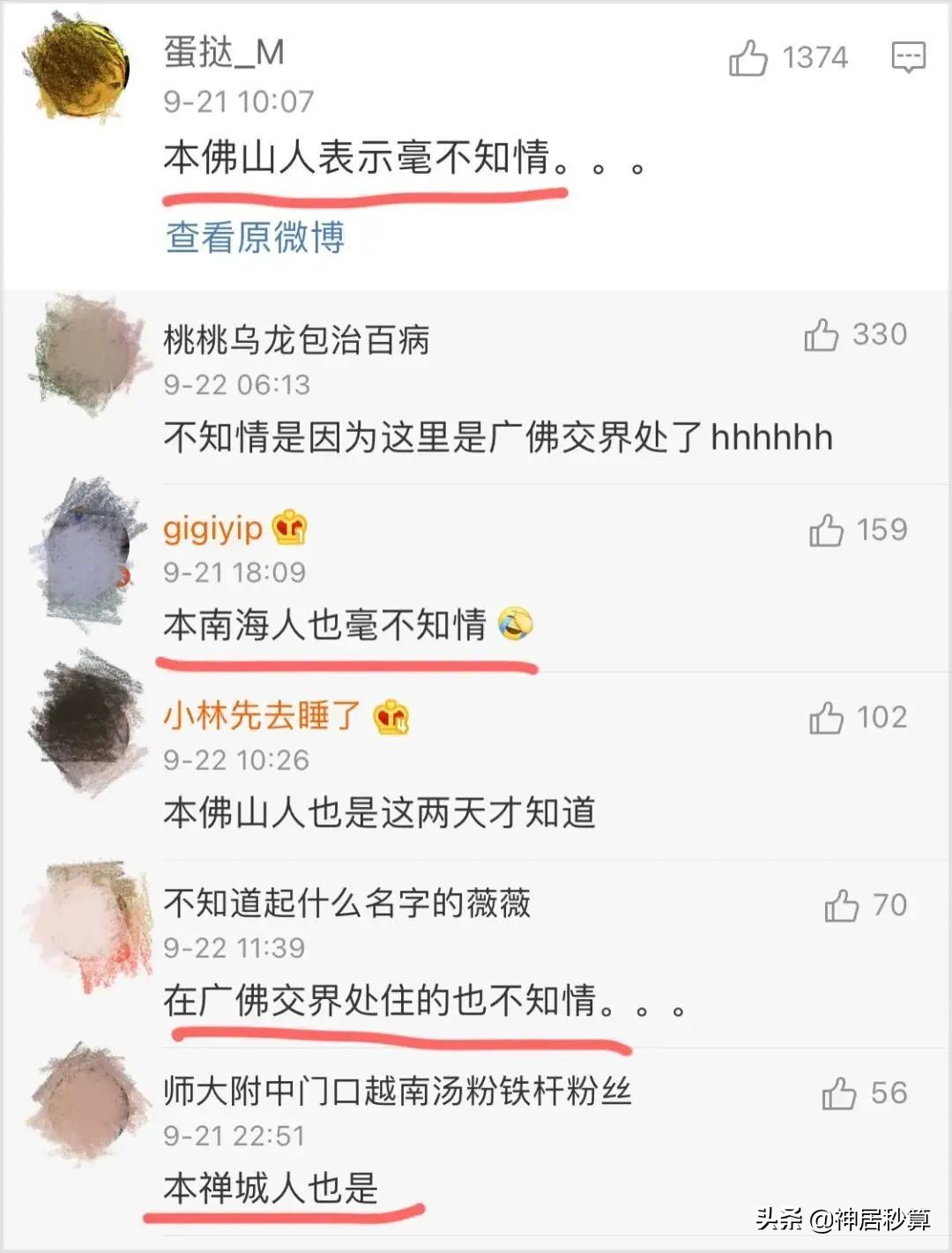Open 蛋挞_M's profile from the username
The image size is (952, 1253).
[x=224, y=54]
